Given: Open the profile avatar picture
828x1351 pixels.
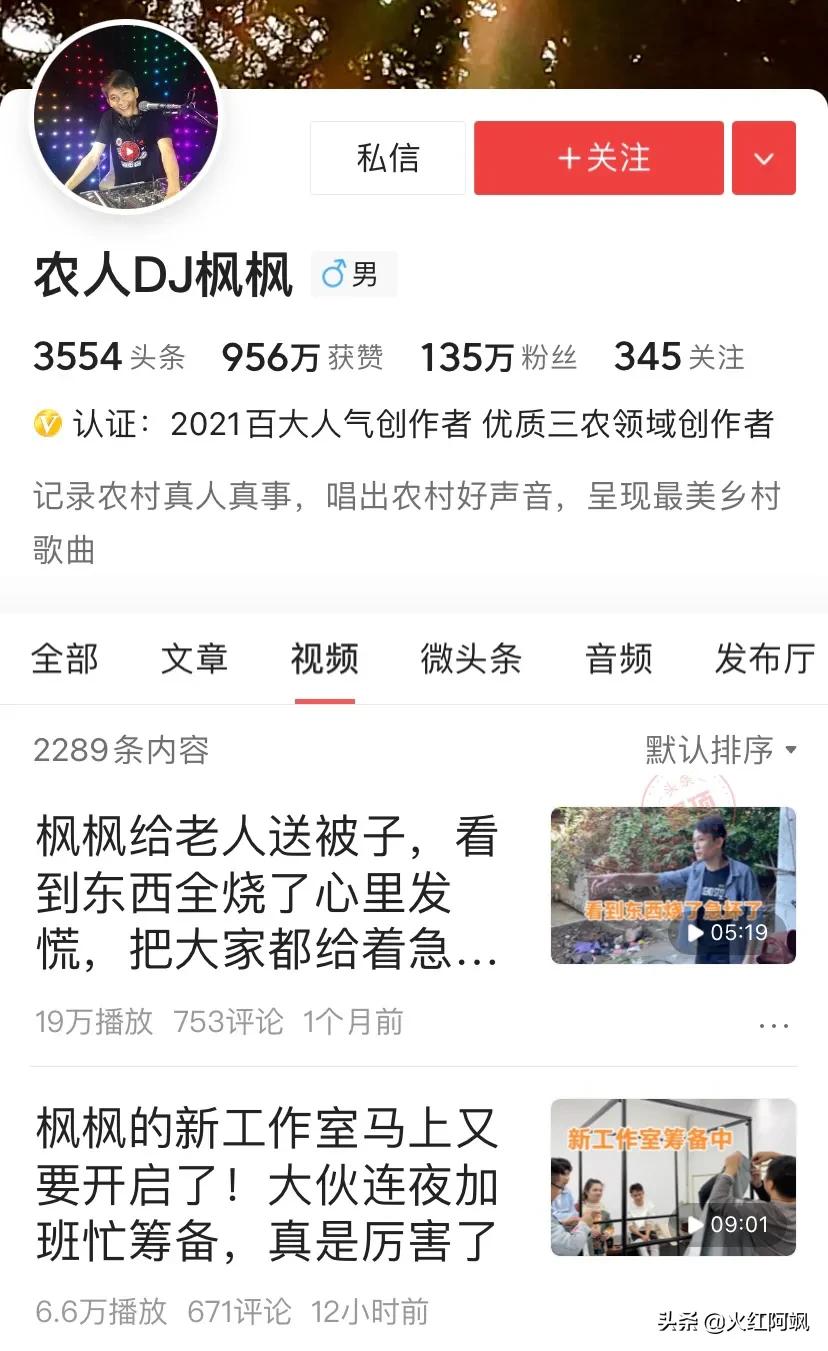Looking at the screenshot, I should 126,119.
